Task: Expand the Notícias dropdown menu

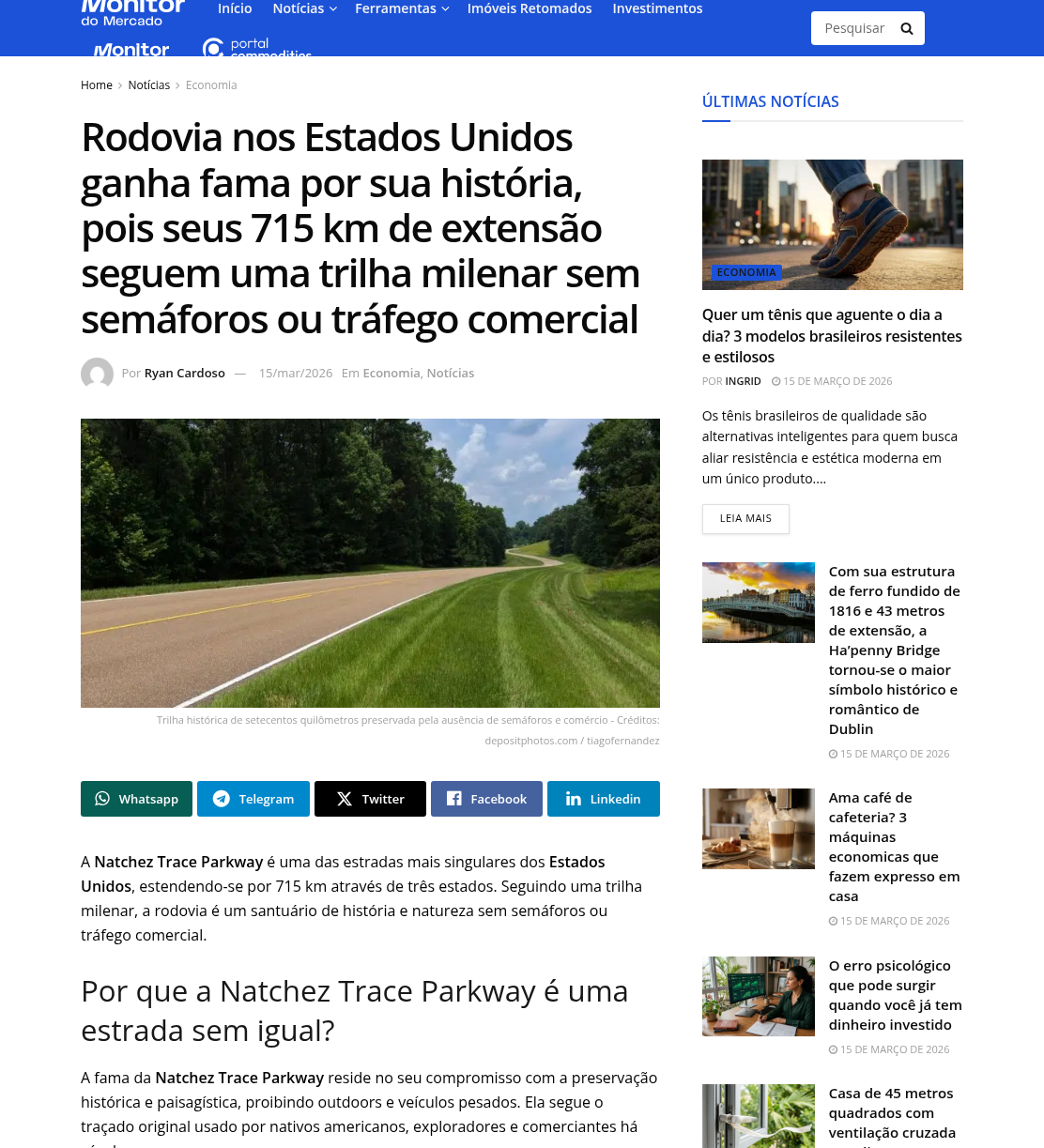Action: coord(304,8)
